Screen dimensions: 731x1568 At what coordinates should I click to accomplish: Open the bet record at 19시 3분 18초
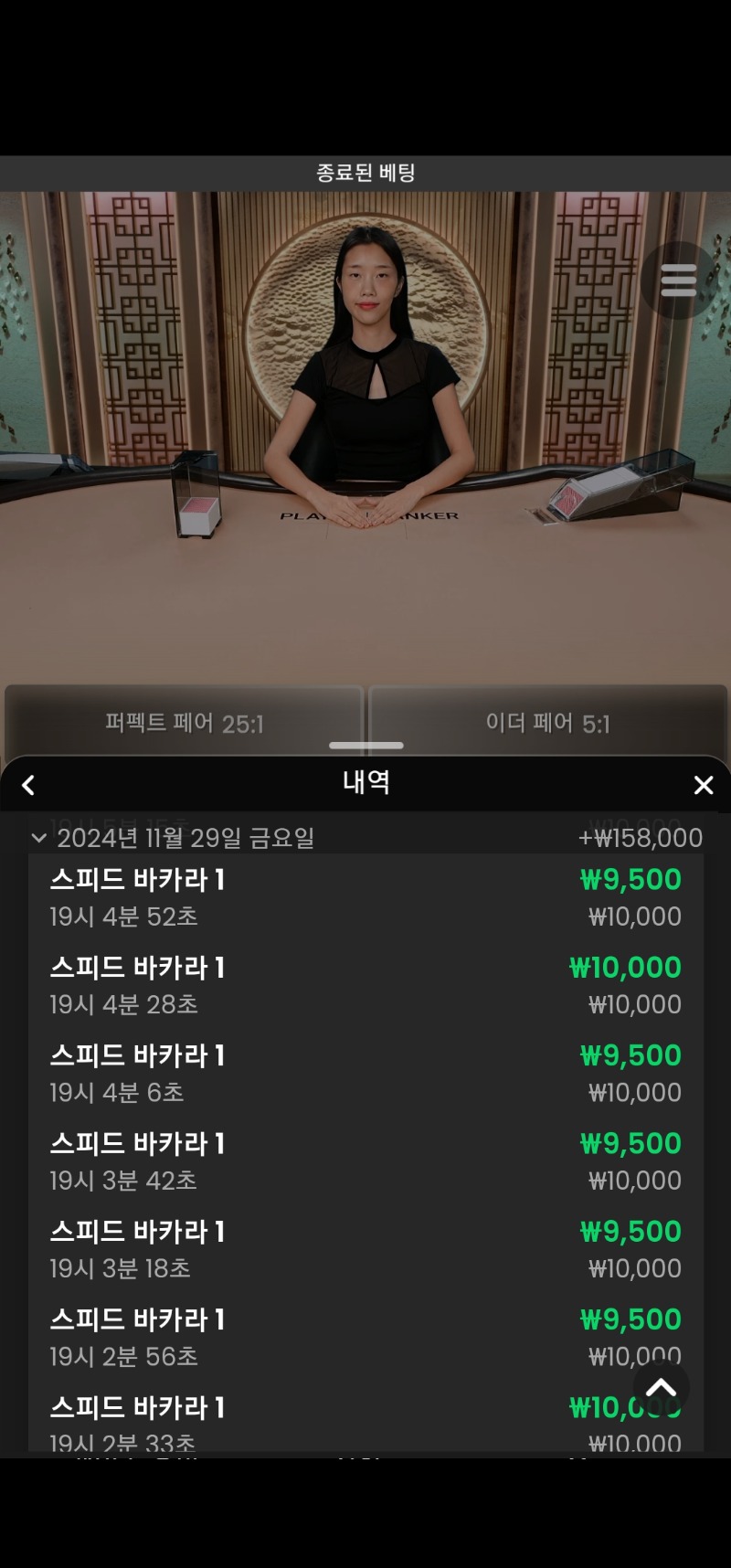tap(365, 1249)
